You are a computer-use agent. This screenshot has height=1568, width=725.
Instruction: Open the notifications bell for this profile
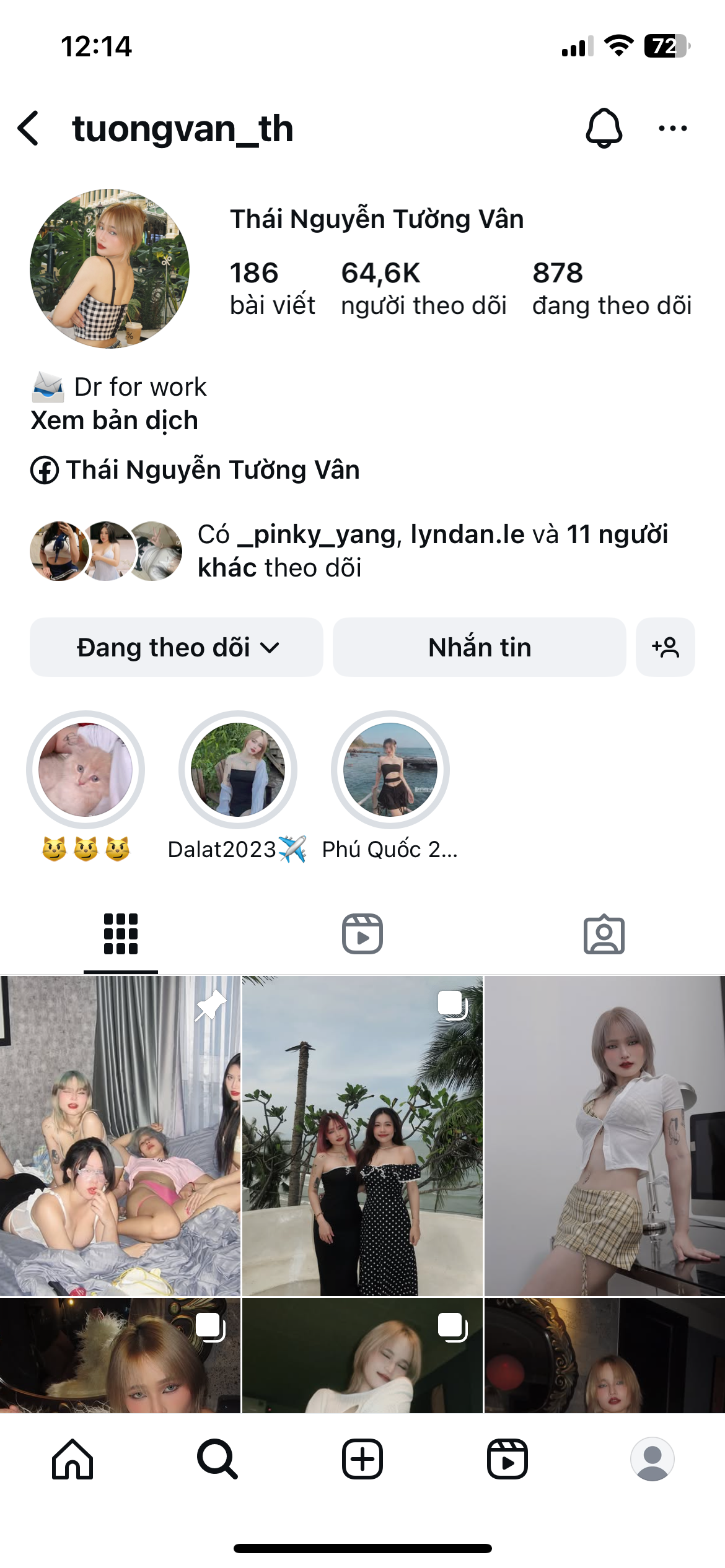[x=604, y=128]
